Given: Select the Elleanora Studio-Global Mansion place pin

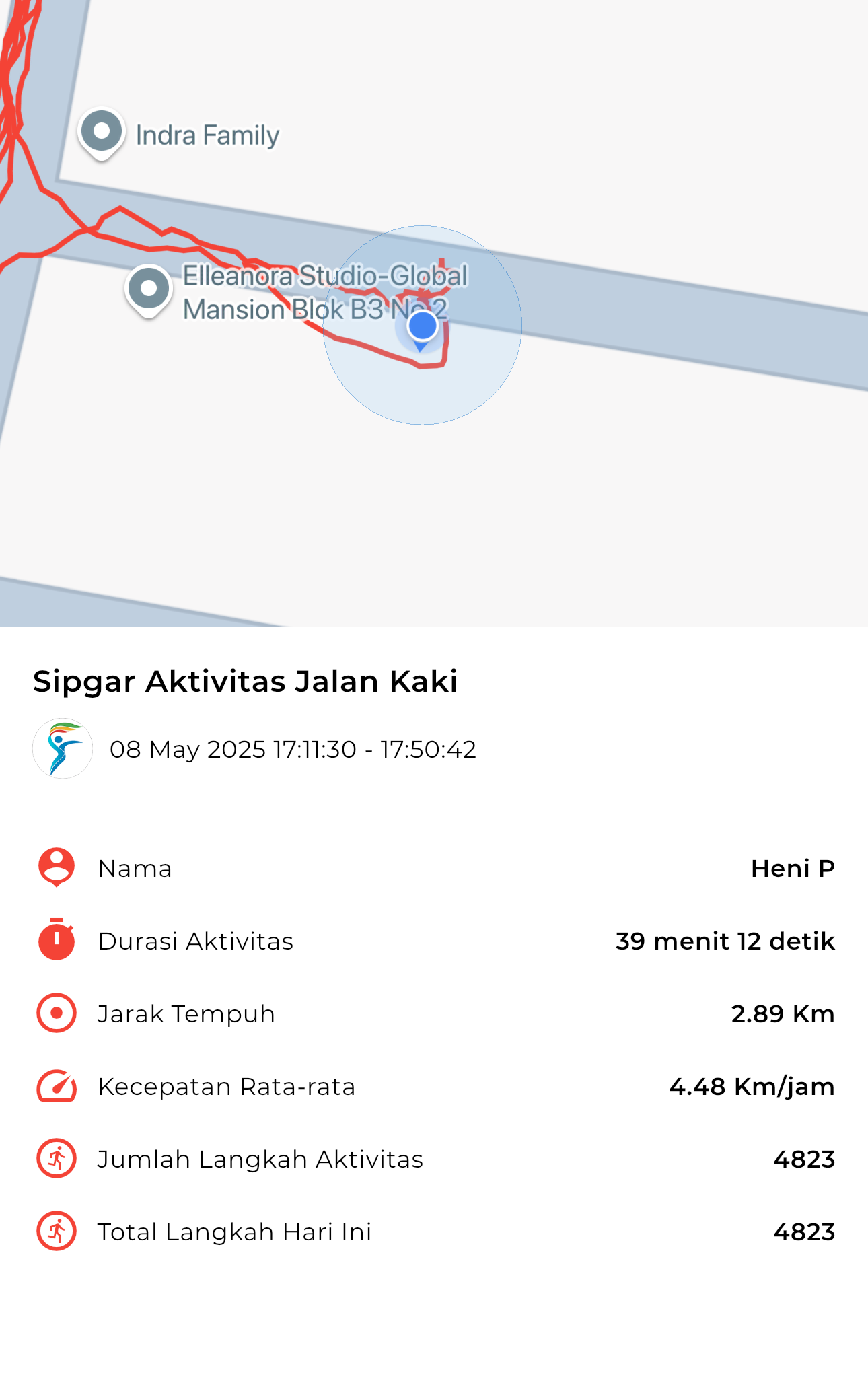Looking at the screenshot, I should coord(149,290).
